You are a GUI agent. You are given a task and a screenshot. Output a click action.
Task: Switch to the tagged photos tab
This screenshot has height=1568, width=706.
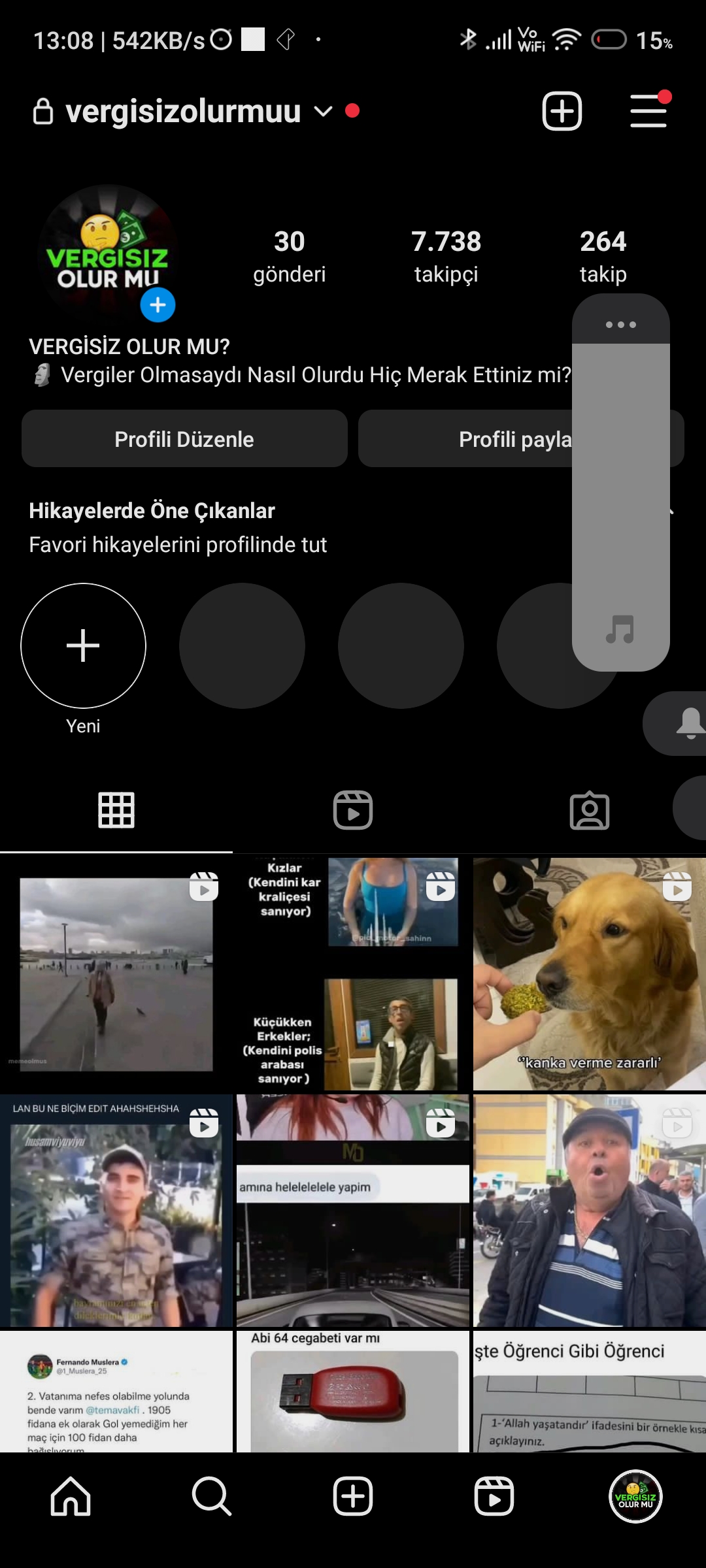pos(590,810)
